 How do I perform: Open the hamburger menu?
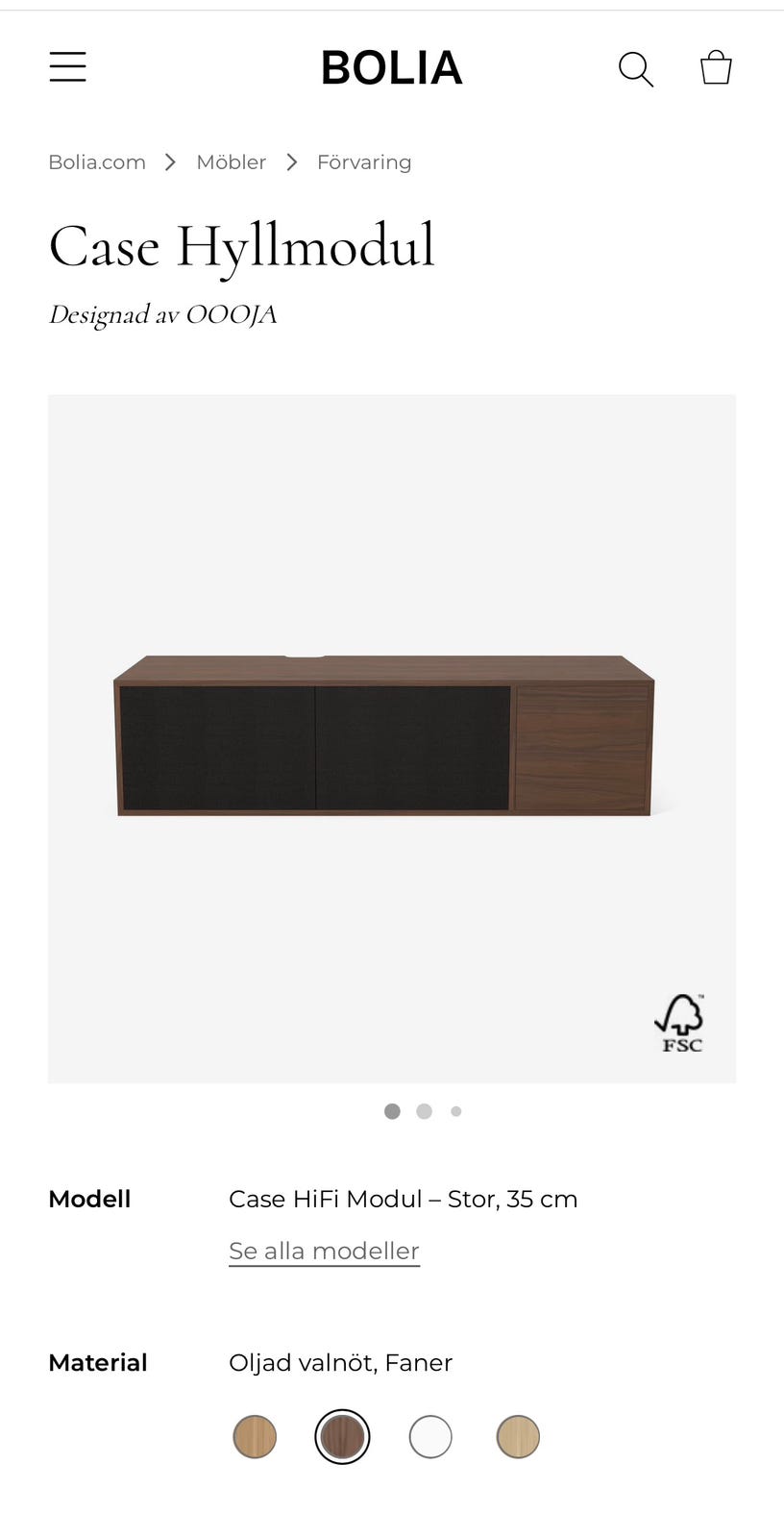(x=67, y=67)
